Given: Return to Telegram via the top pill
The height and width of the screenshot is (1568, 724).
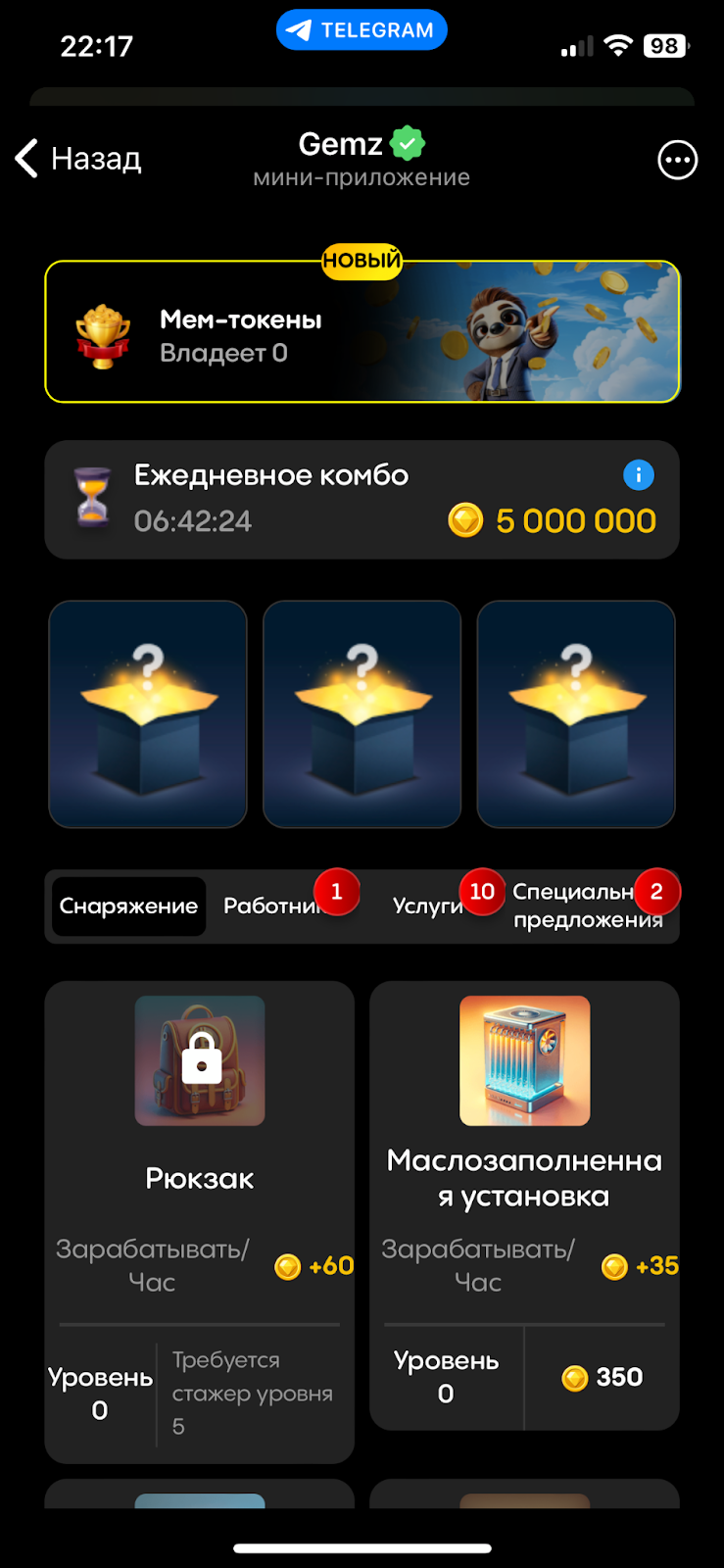Looking at the screenshot, I should pyautogui.click(x=362, y=30).
